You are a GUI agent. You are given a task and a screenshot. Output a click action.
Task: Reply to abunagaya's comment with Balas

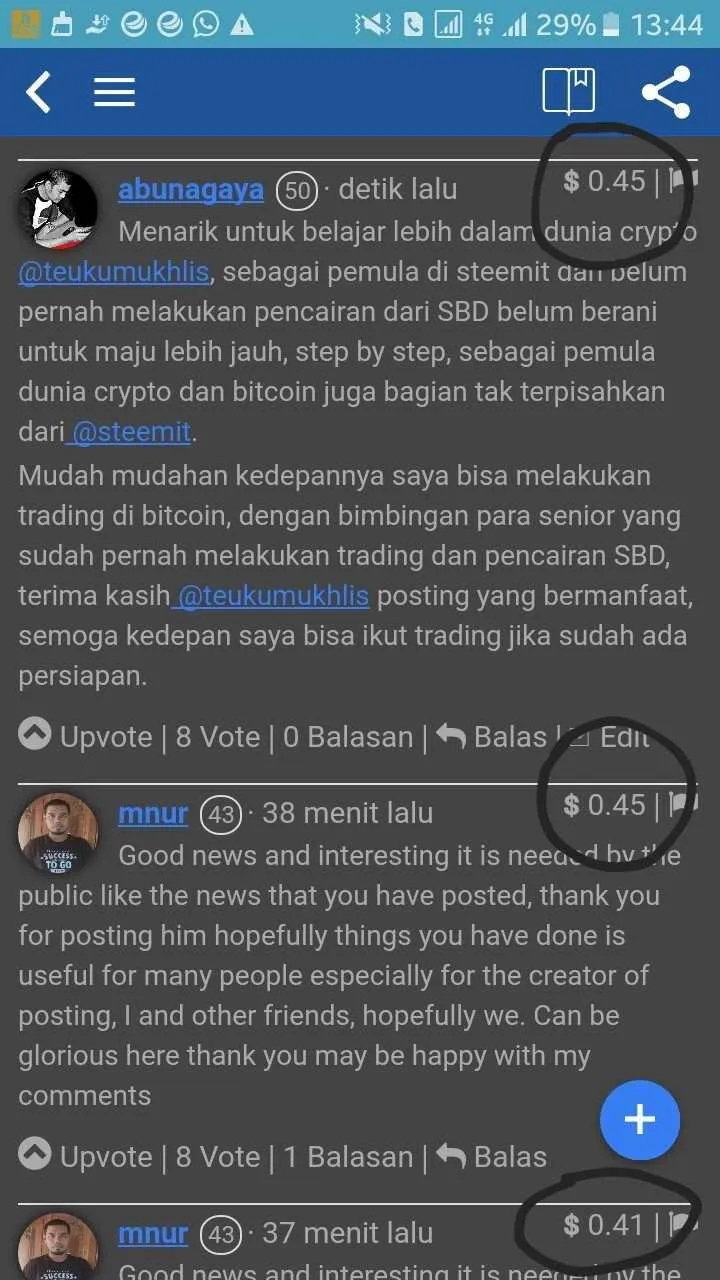click(x=493, y=737)
